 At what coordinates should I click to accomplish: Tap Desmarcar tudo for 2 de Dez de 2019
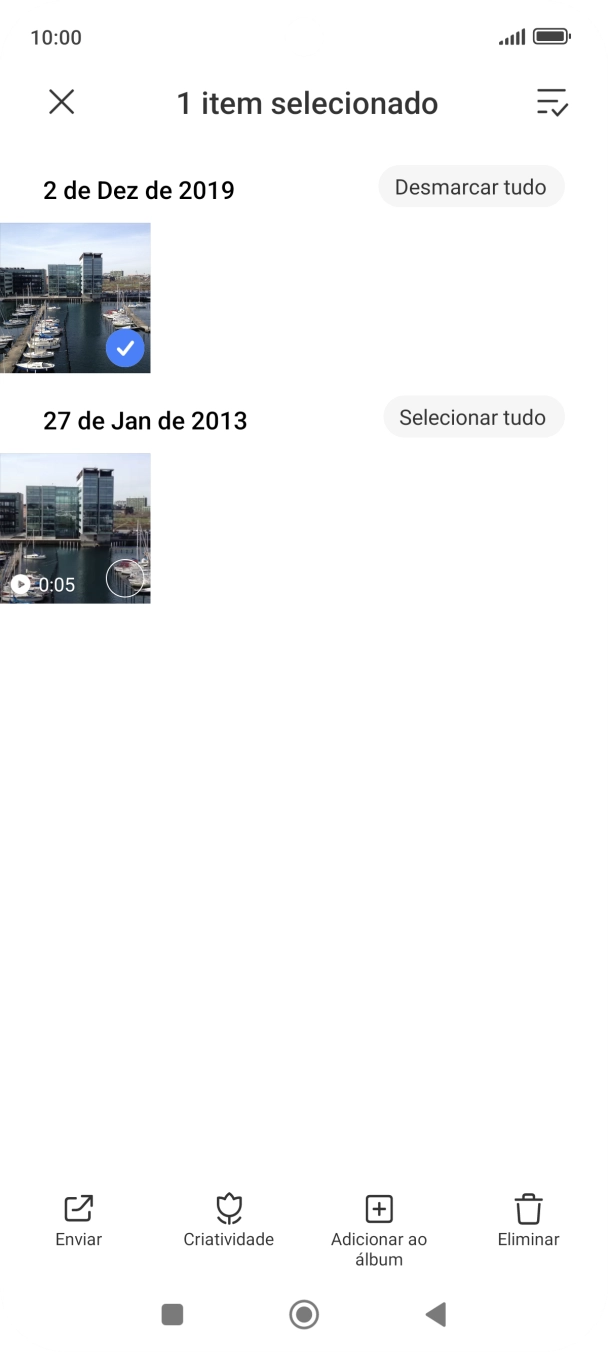point(471,187)
